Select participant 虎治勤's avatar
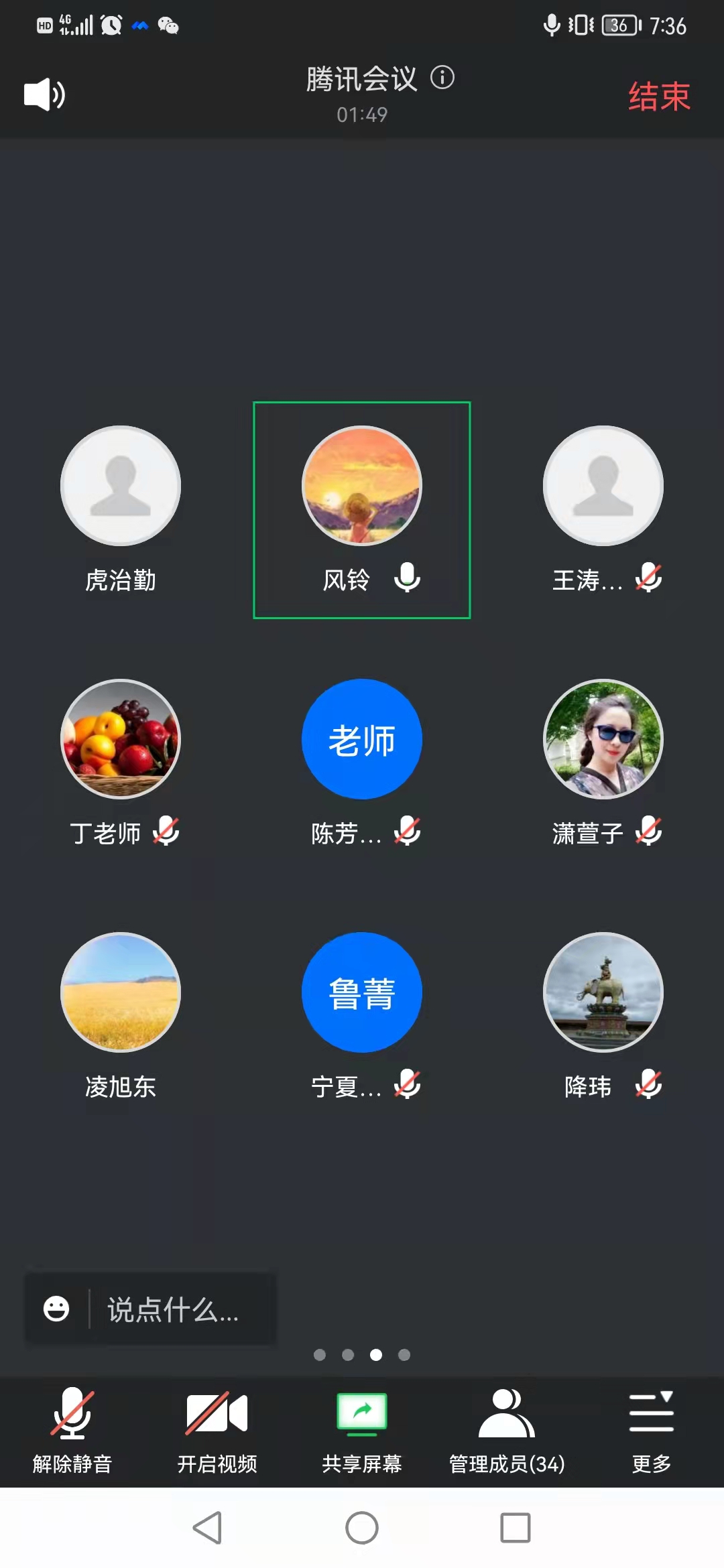724x1568 pixels. [121, 486]
